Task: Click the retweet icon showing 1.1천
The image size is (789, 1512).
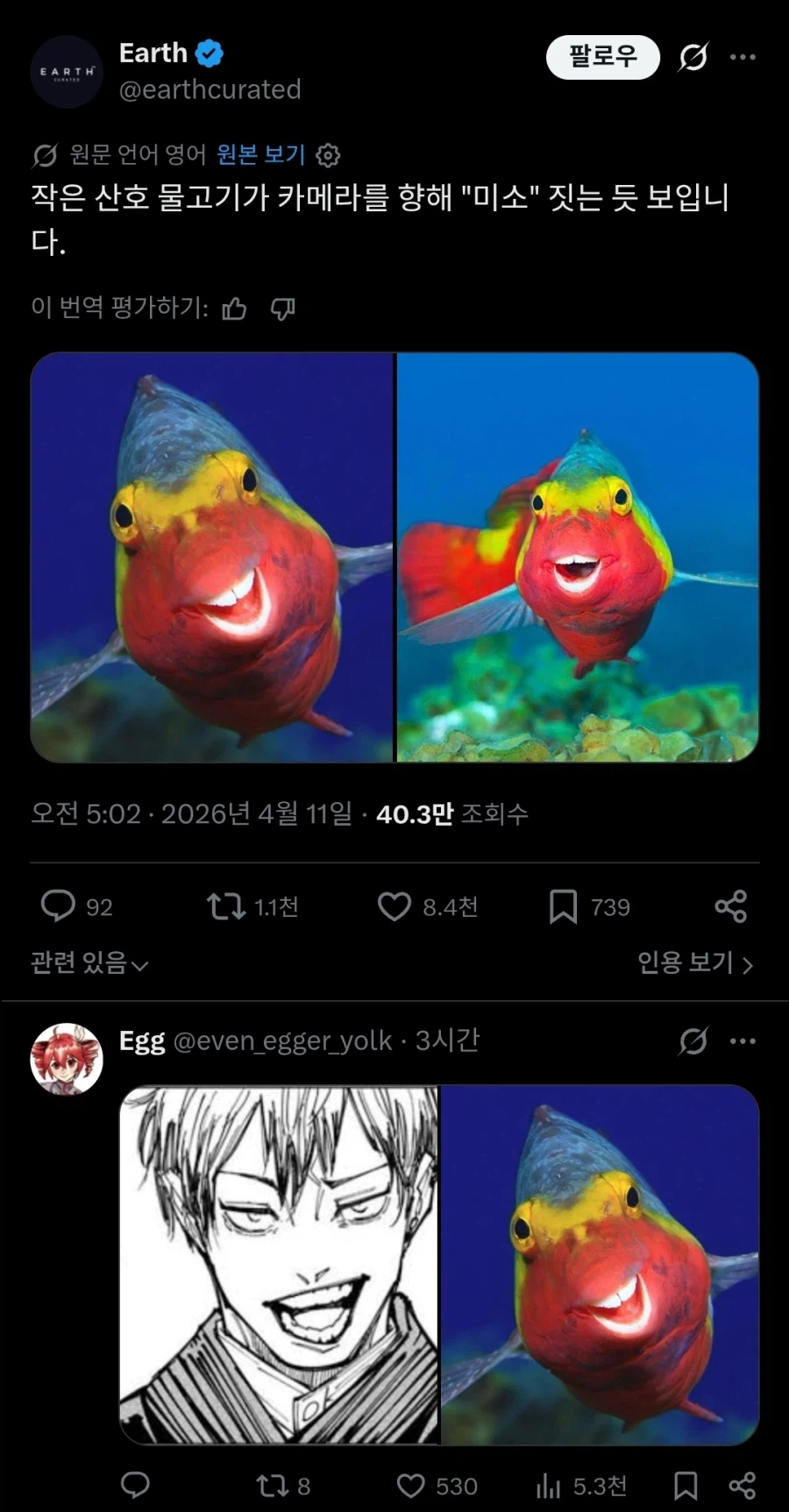Action: pos(228,907)
